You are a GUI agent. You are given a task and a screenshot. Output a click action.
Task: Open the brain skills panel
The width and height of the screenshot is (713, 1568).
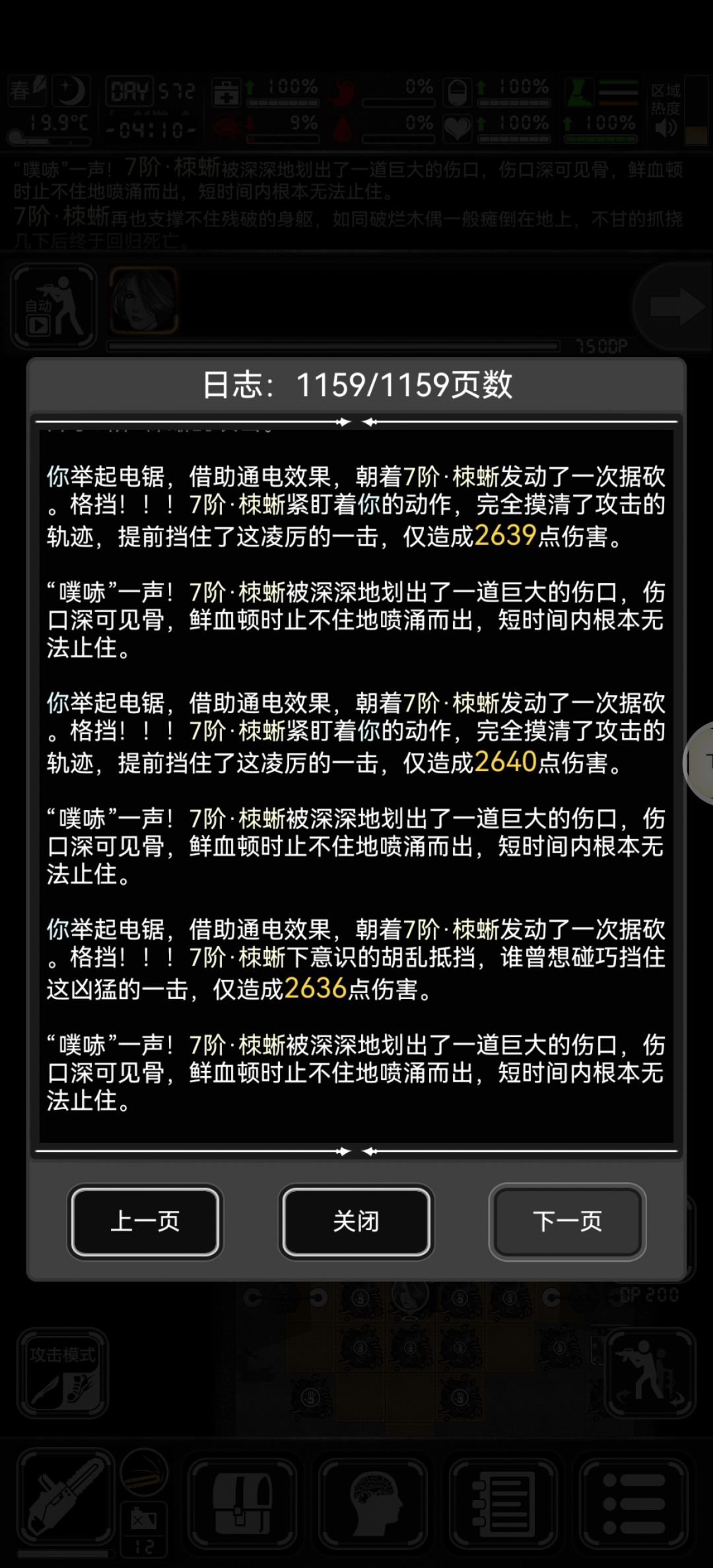(x=372, y=1505)
